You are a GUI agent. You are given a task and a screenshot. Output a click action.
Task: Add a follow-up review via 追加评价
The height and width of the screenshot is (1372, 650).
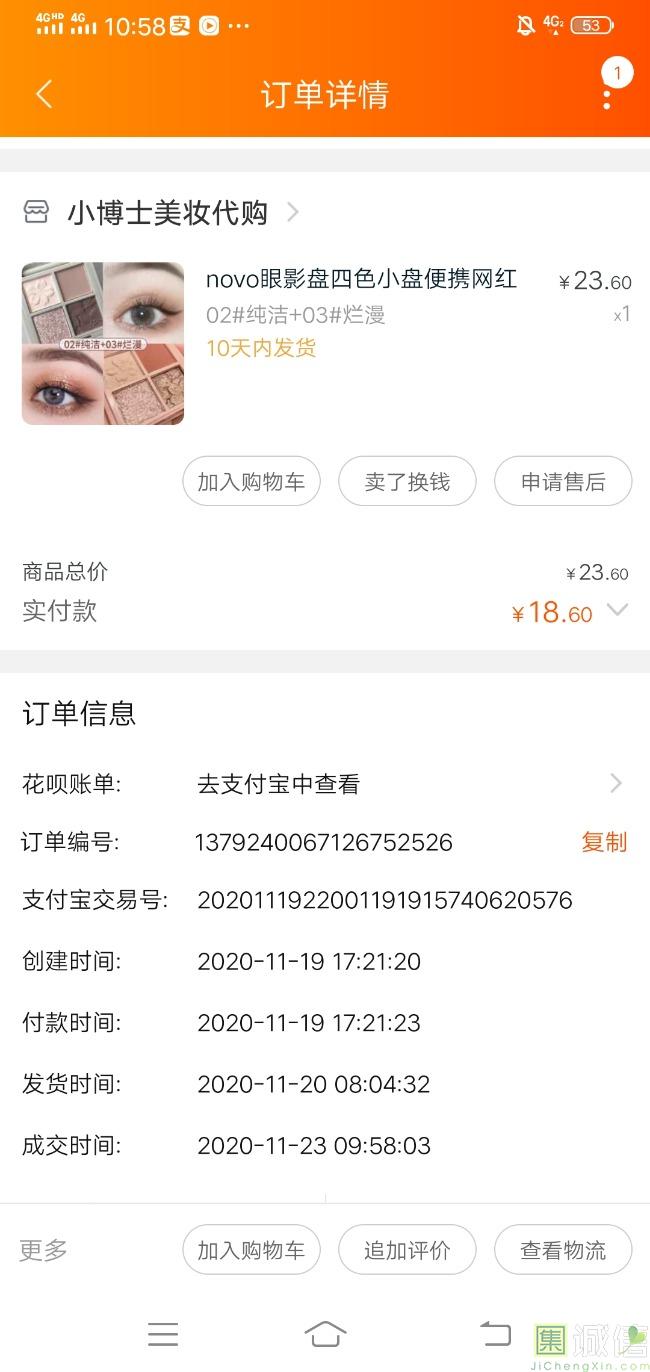407,1250
